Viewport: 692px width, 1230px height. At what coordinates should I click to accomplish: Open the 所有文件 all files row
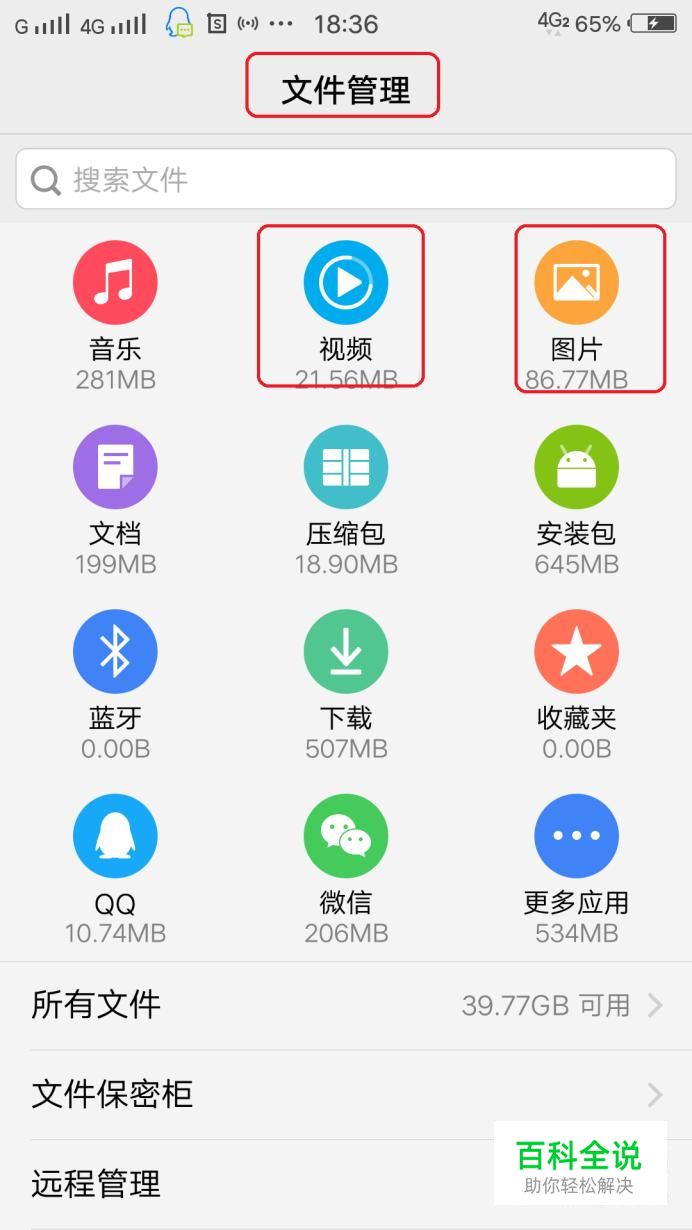(x=346, y=1006)
